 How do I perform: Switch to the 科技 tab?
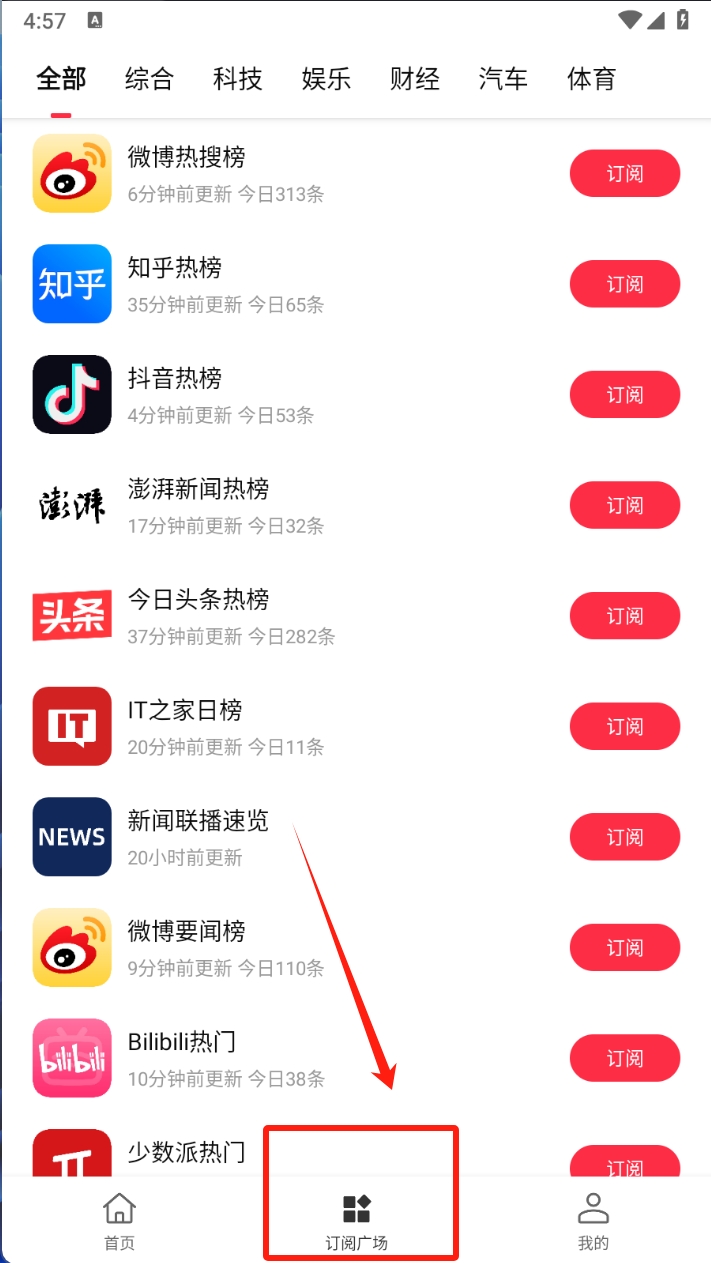click(237, 79)
